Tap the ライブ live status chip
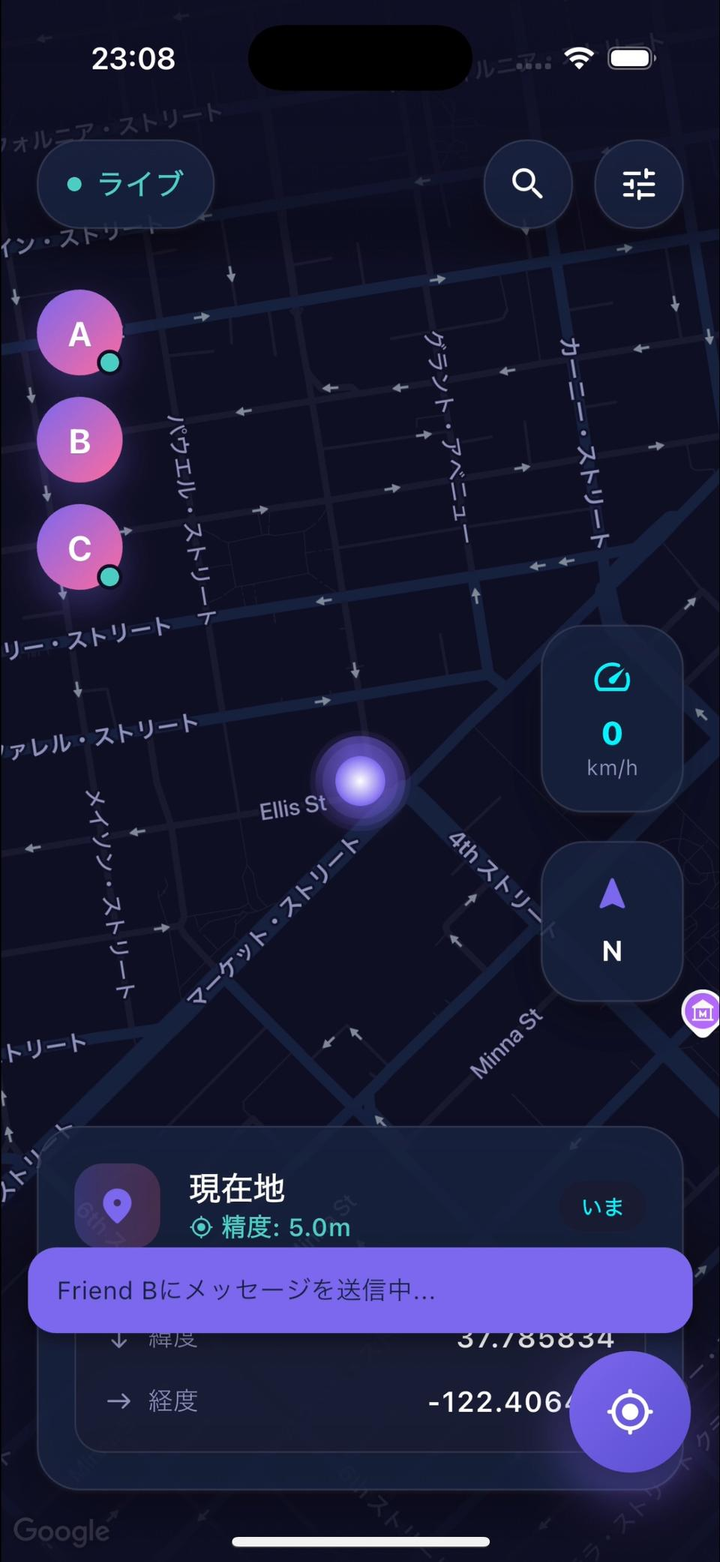720x1562 pixels. (x=126, y=184)
